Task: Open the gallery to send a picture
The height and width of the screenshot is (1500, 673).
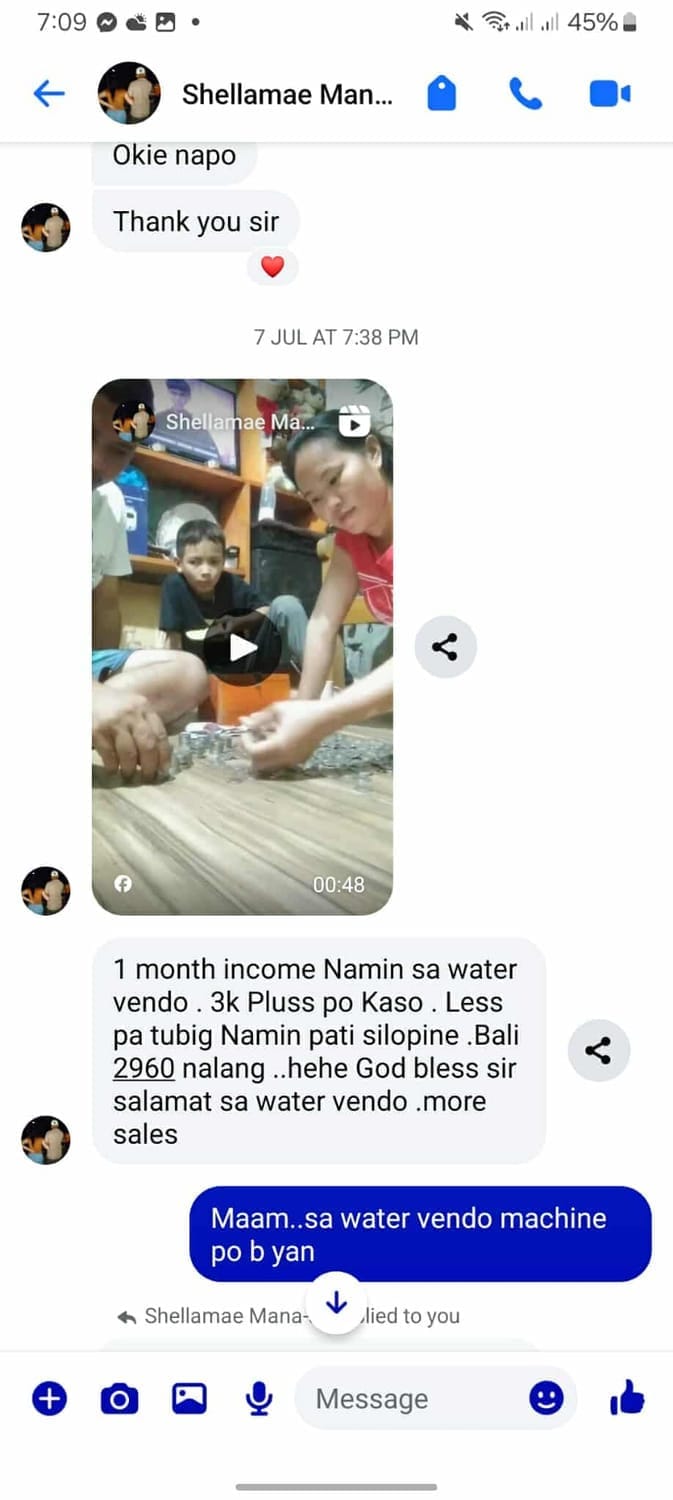Action: pos(189,1398)
